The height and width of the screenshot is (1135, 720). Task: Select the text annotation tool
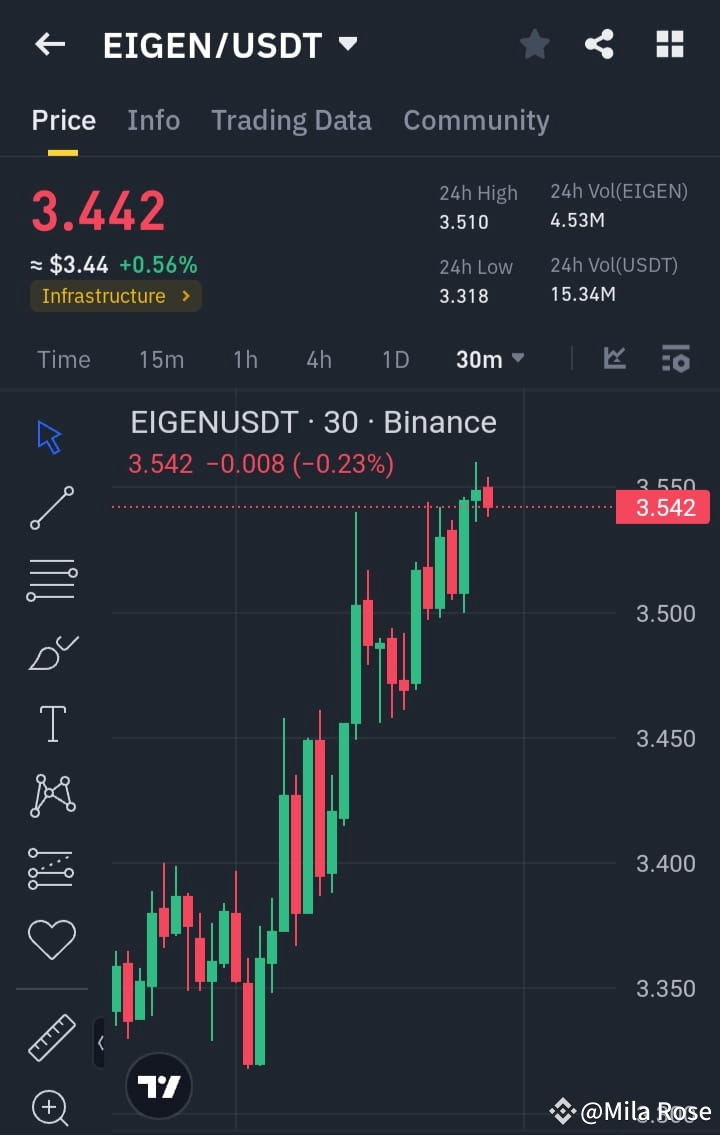point(51,722)
